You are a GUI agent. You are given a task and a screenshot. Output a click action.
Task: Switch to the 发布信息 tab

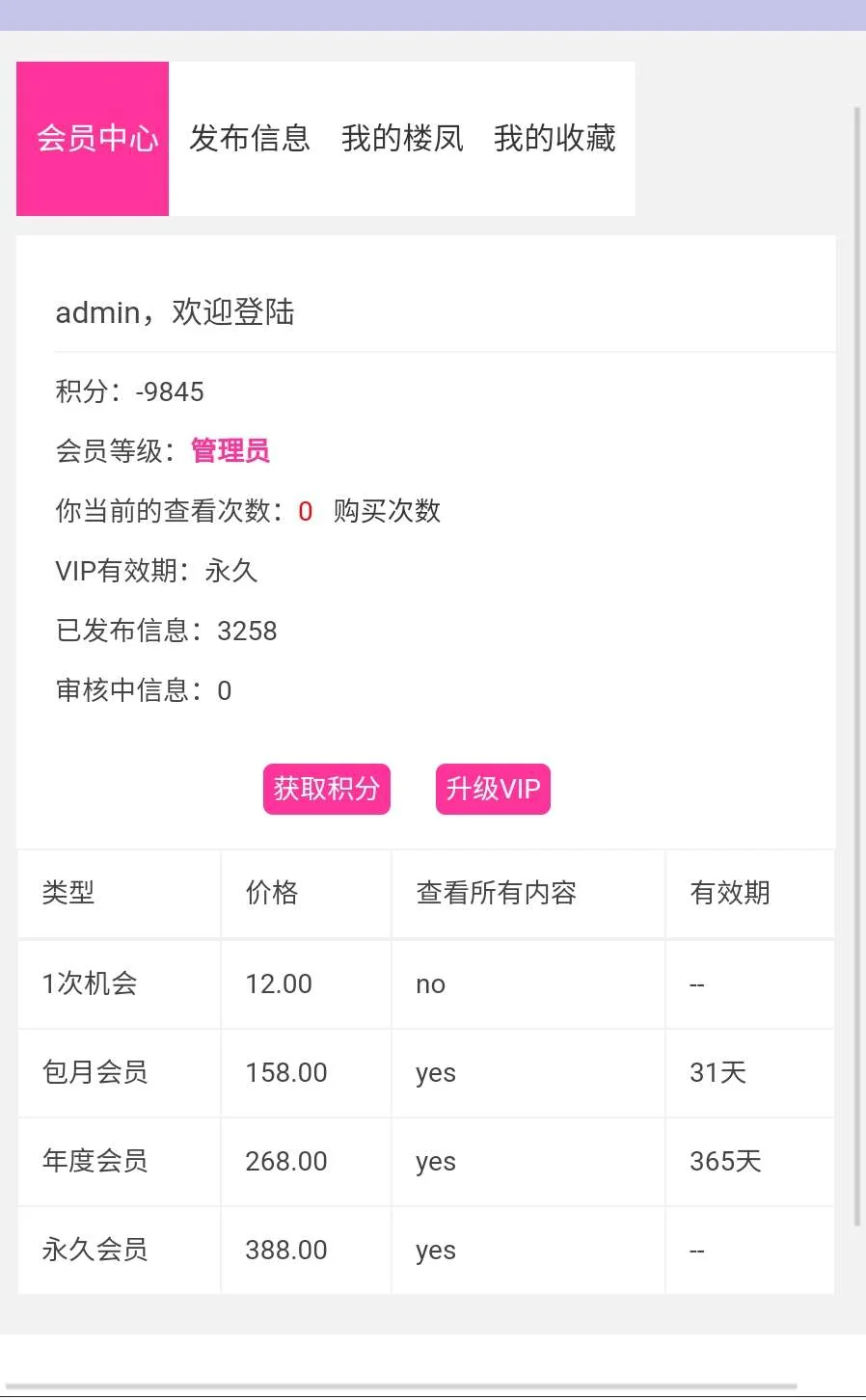pos(250,139)
